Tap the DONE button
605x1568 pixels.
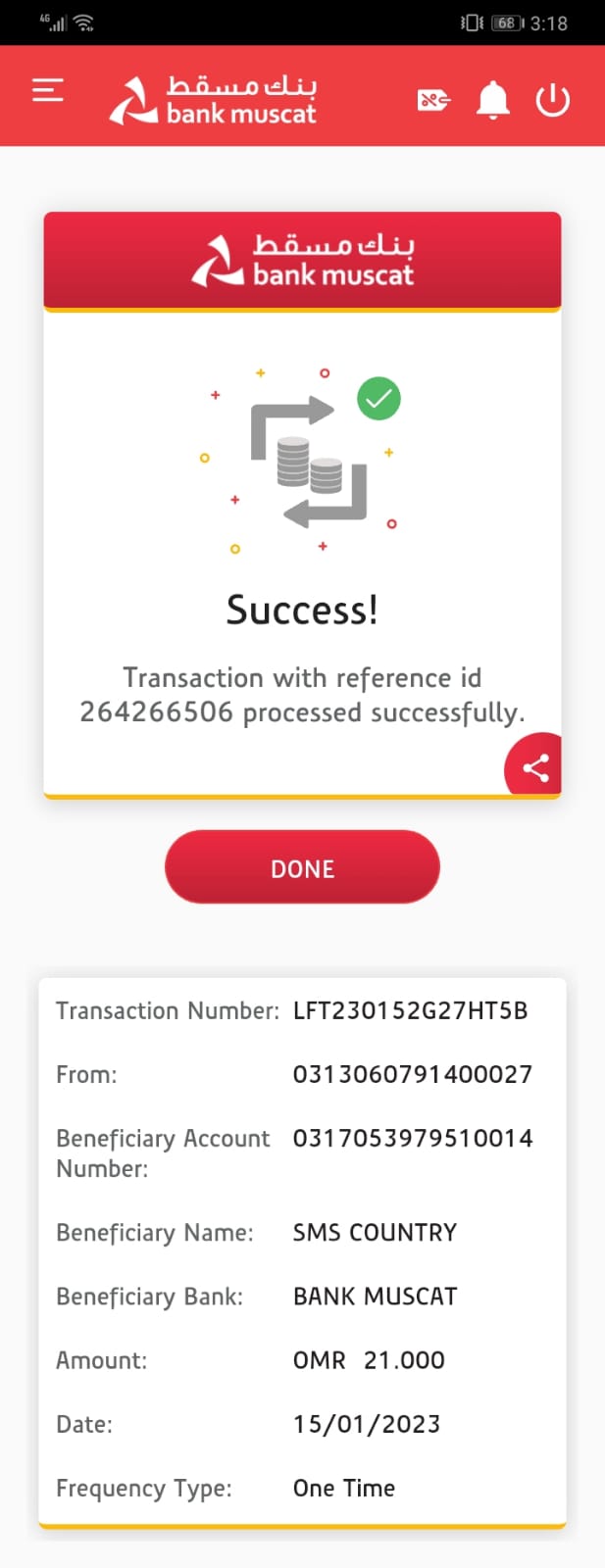point(302,868)
